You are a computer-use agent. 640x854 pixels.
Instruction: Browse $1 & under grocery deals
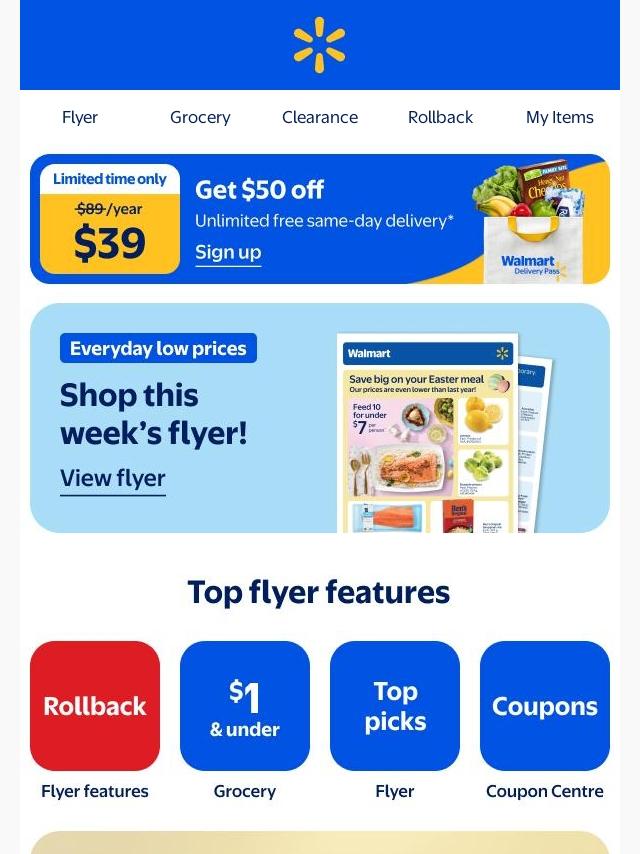[x=245, y=706]
